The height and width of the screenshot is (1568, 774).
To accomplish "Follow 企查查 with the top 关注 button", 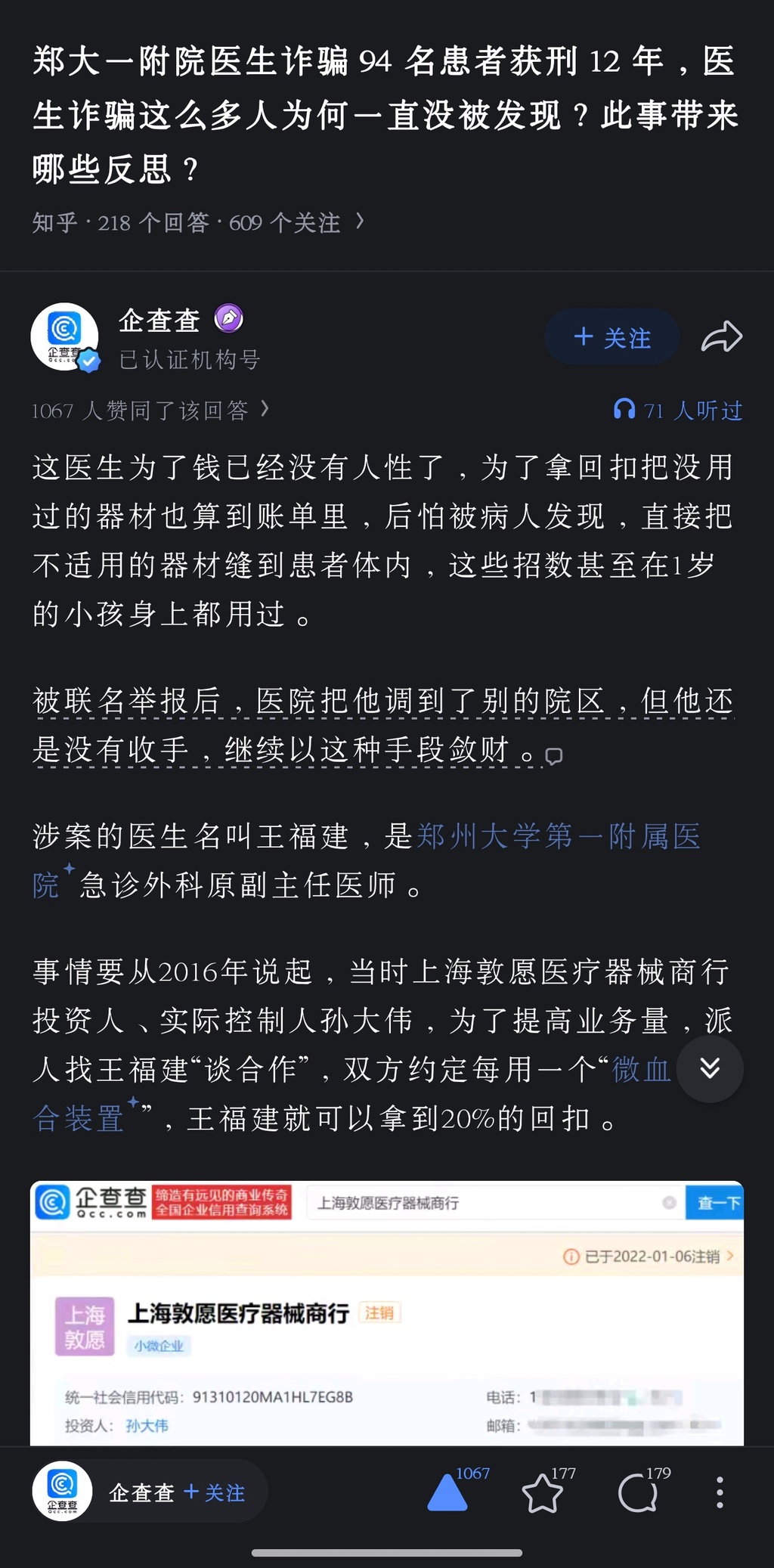I will (x=611, y=337).
